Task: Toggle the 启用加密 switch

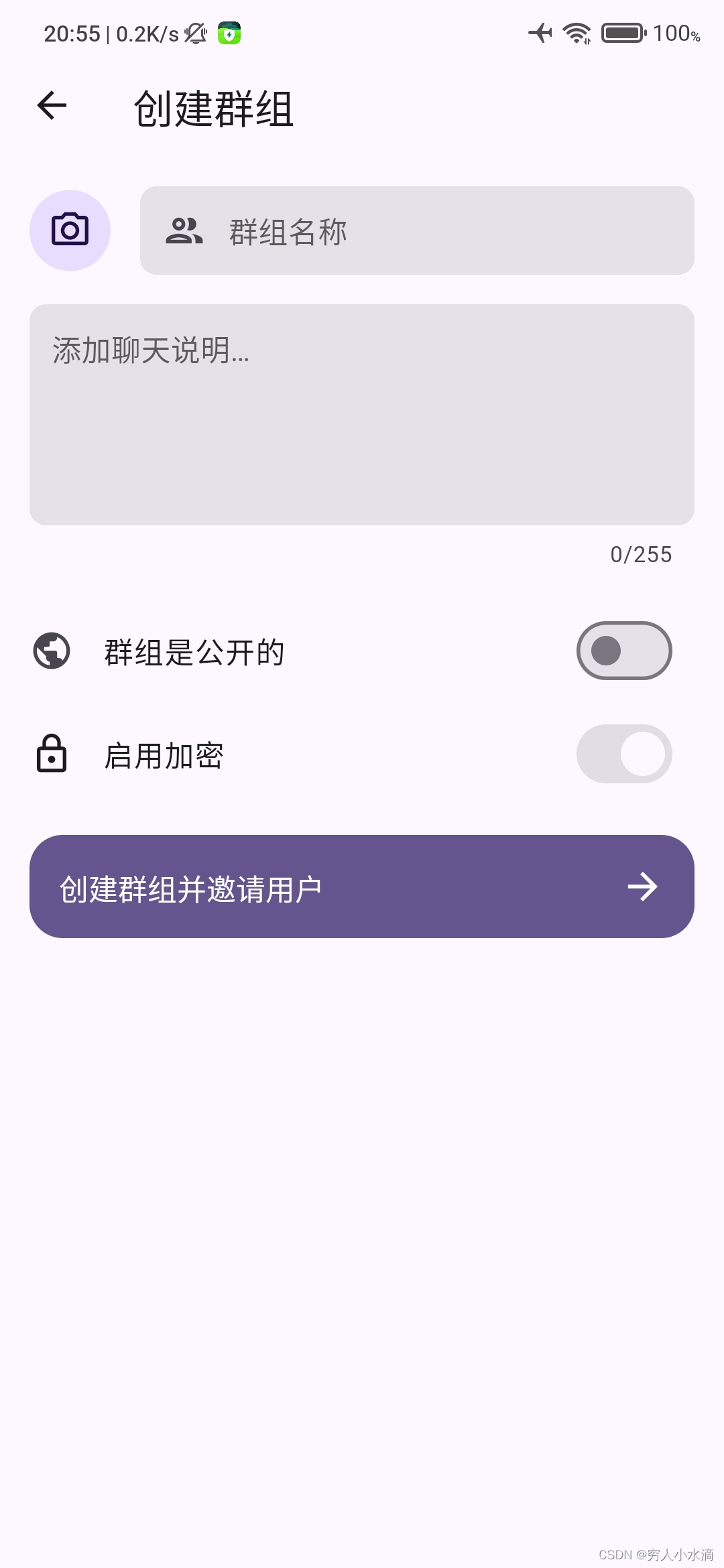Action: 623,754
